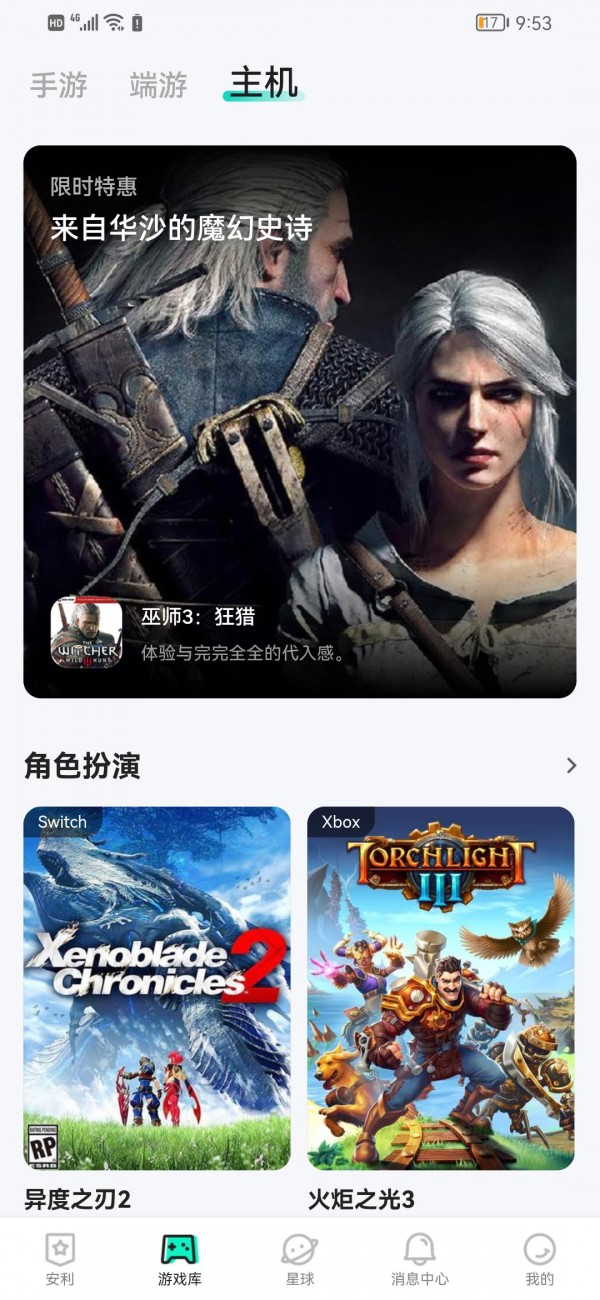Select the 主机 tab

(x=264, y=83)
